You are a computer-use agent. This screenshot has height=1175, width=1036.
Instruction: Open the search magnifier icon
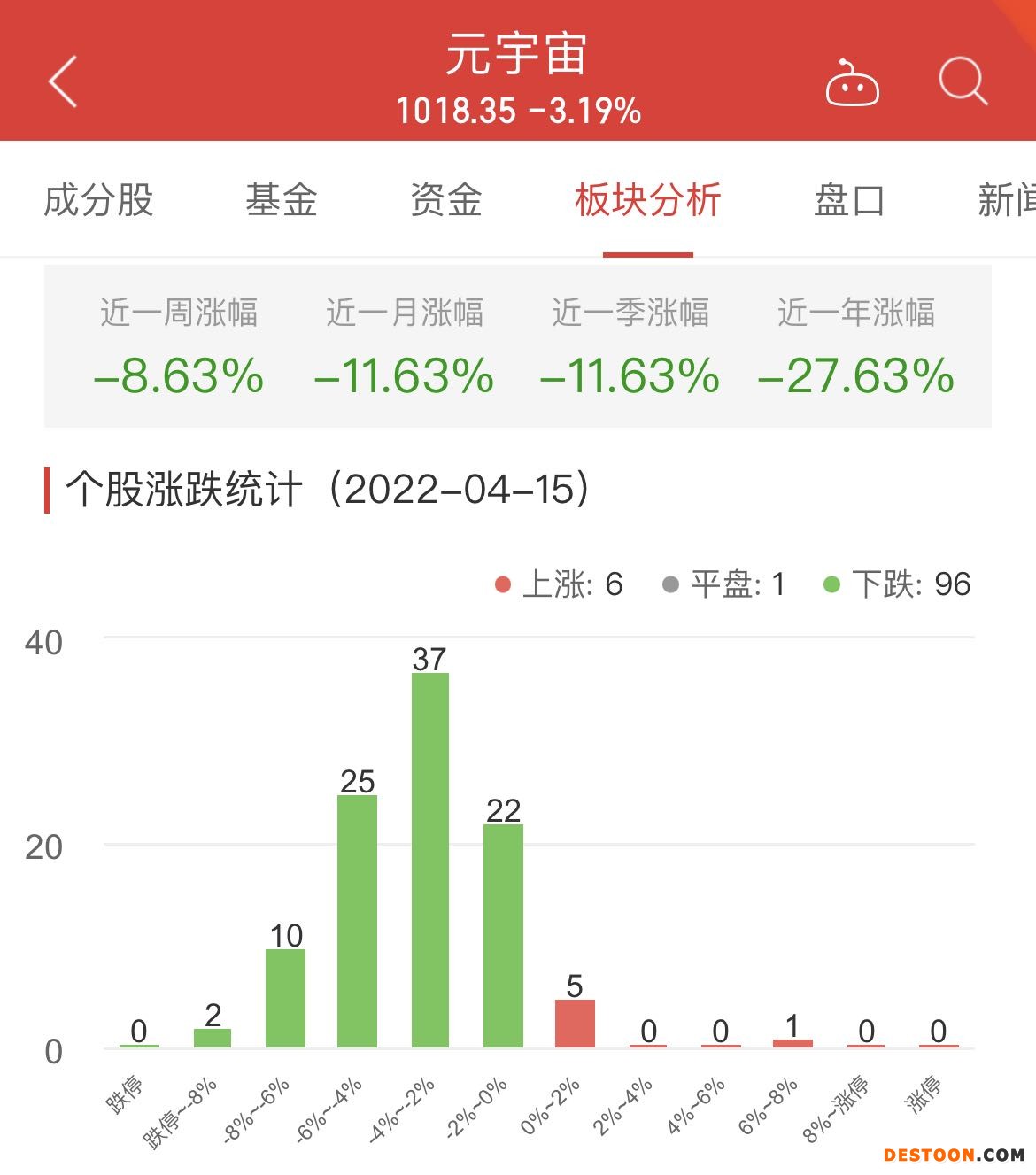coord(963,82)
